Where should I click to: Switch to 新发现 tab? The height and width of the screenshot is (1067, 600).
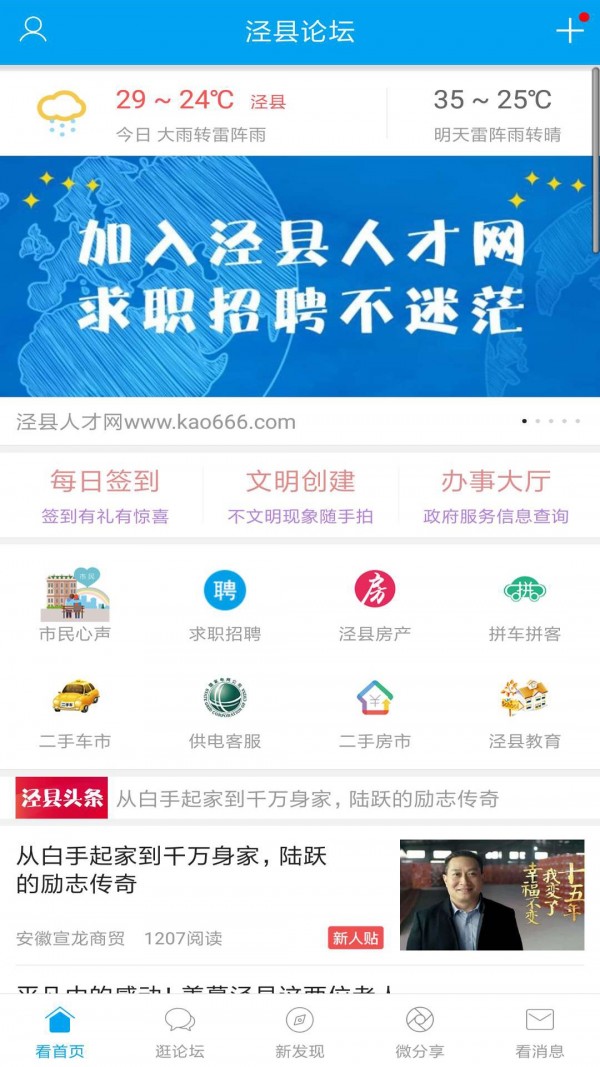tap(300, 1033)
